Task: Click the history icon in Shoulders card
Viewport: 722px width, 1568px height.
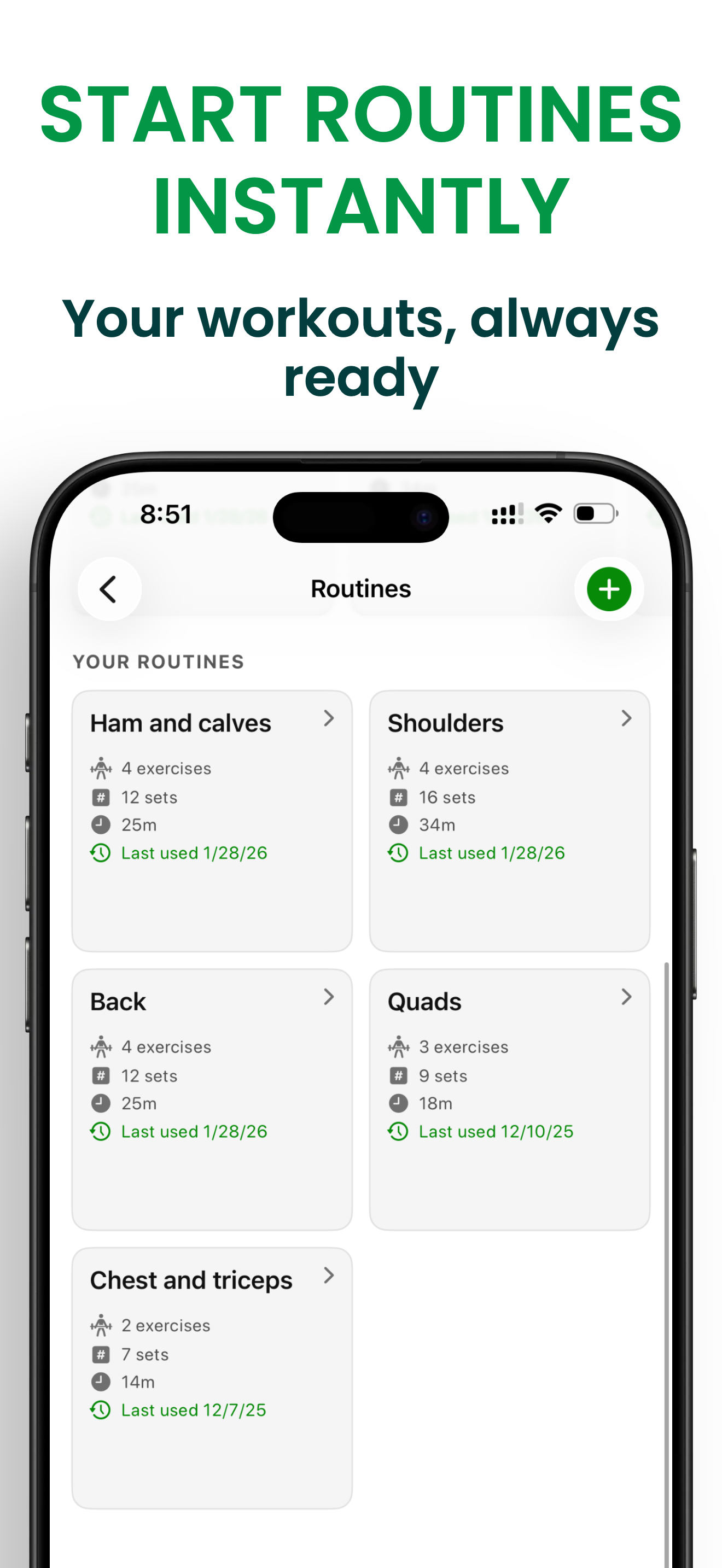Action: [x=398, y=853]
